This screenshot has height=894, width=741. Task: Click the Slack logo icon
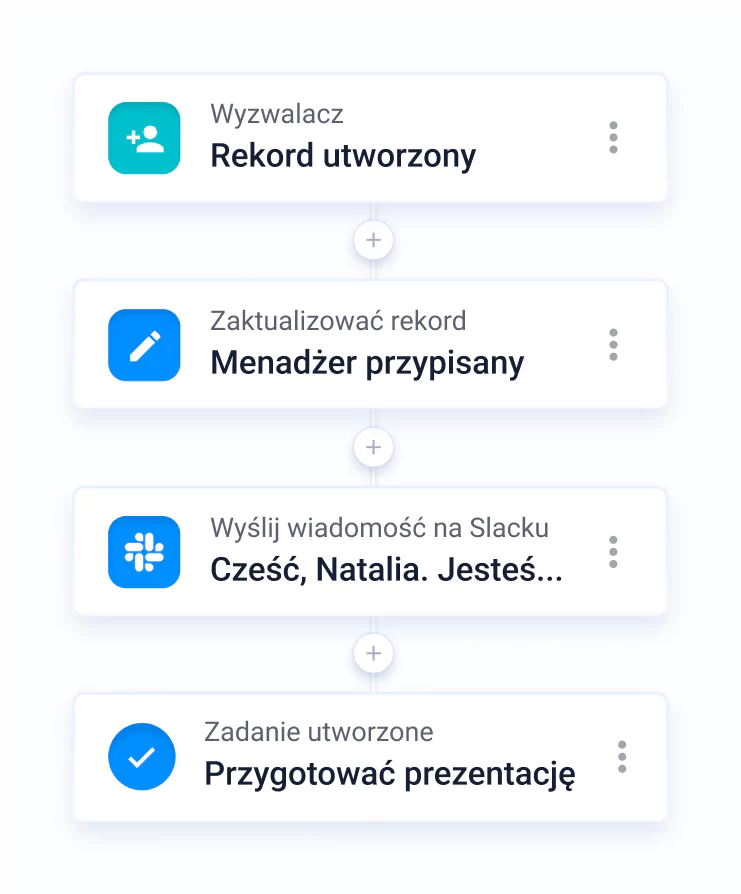tap(143, 551)
